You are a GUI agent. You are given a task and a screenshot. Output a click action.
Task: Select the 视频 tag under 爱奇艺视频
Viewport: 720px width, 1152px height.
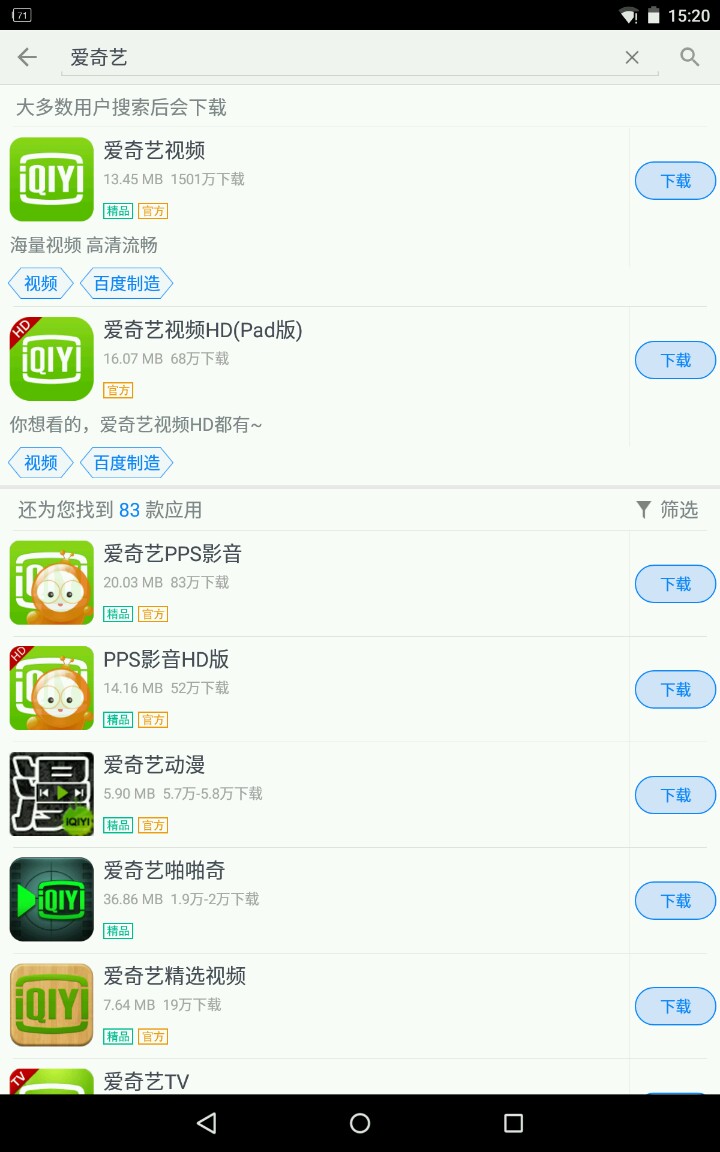pyautogui.click(x=41, y=284)
